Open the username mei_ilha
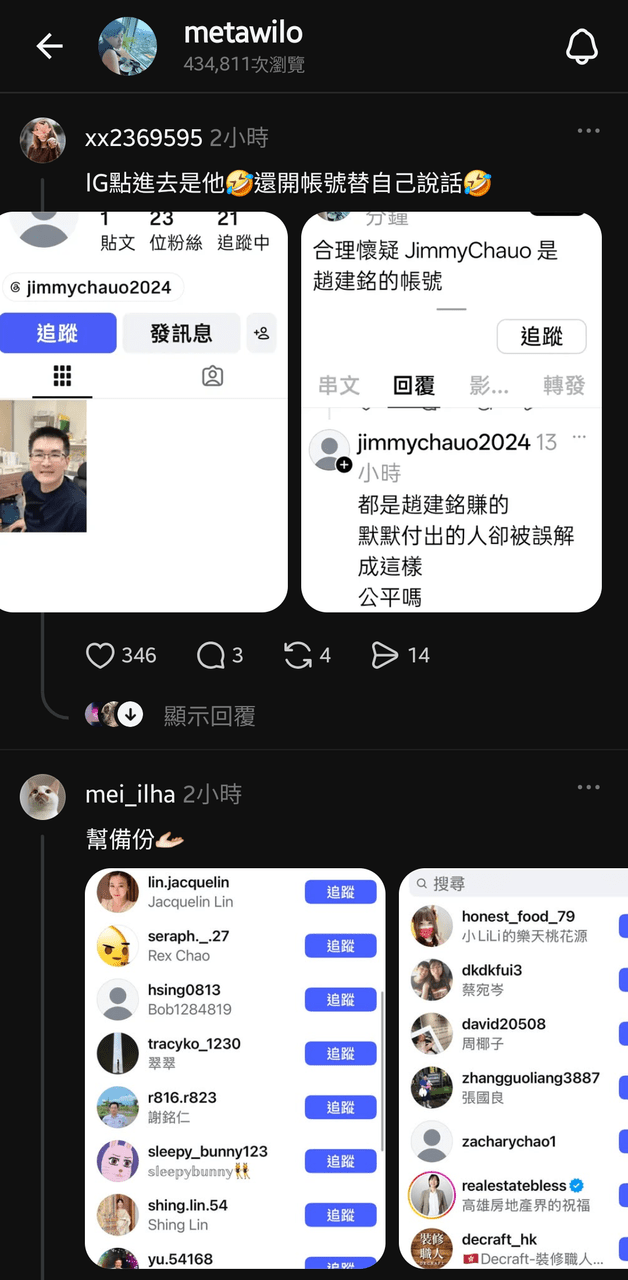The width and height of the screenshot is (628, 1280). point(130,794)
